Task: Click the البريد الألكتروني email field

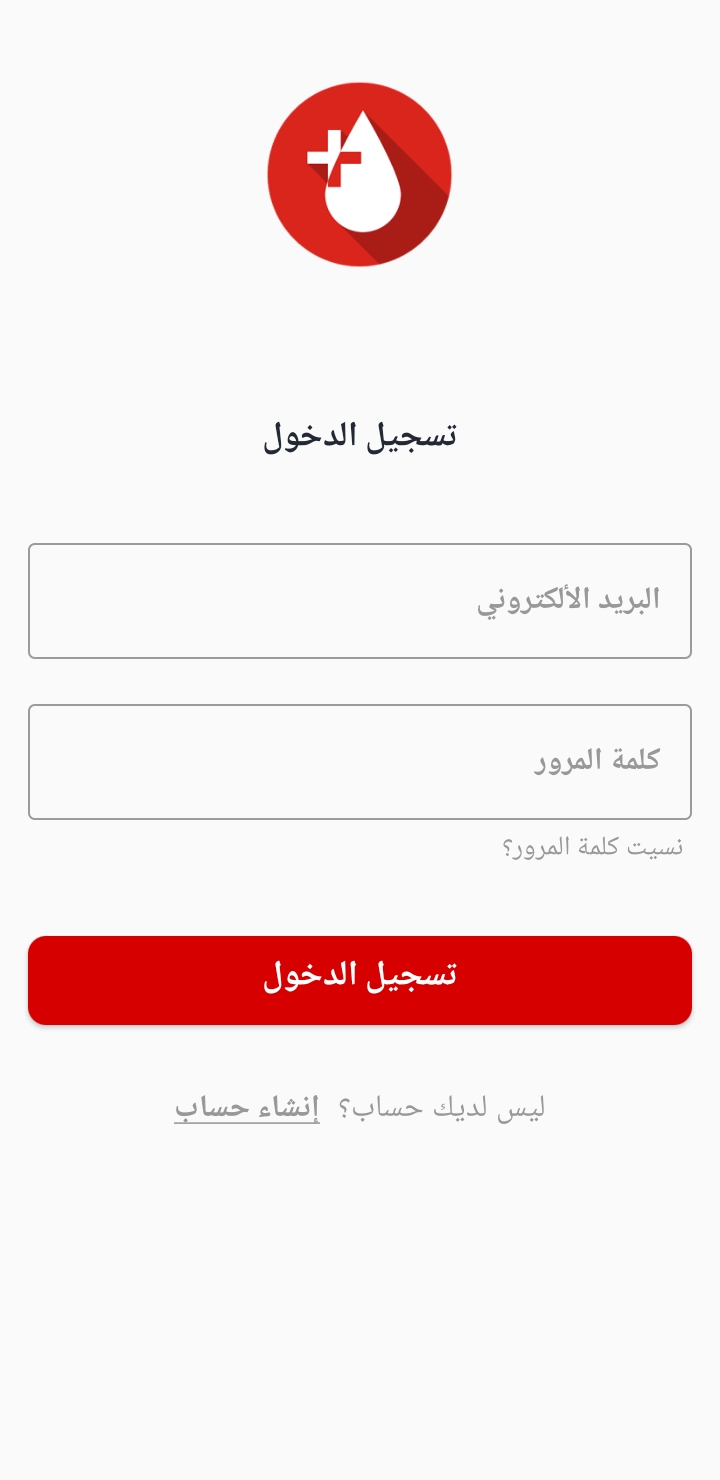Action: pyautogui.click(x=360, y=600)
